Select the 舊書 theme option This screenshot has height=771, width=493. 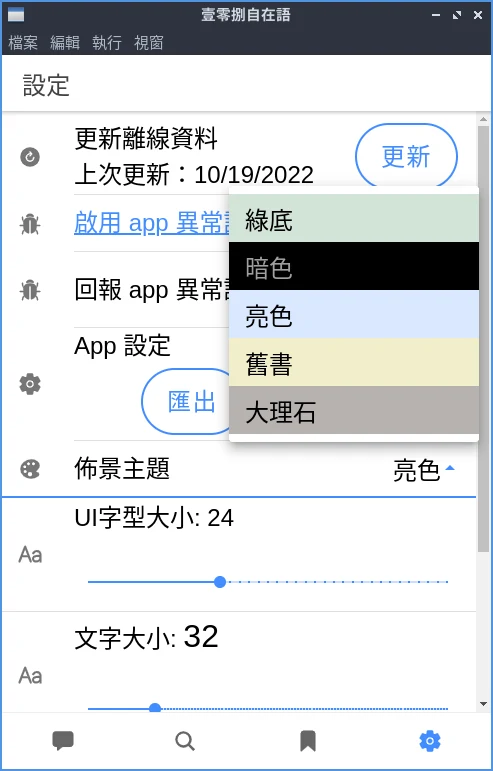354,362
